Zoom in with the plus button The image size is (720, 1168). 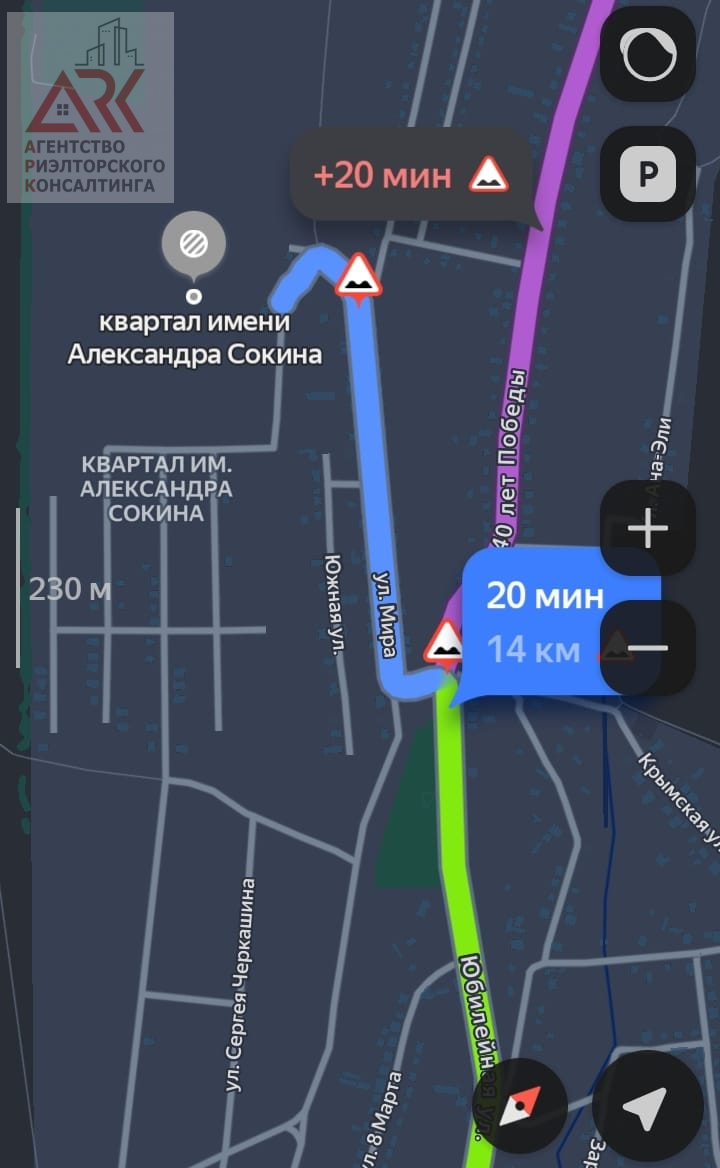click(648, 528)
